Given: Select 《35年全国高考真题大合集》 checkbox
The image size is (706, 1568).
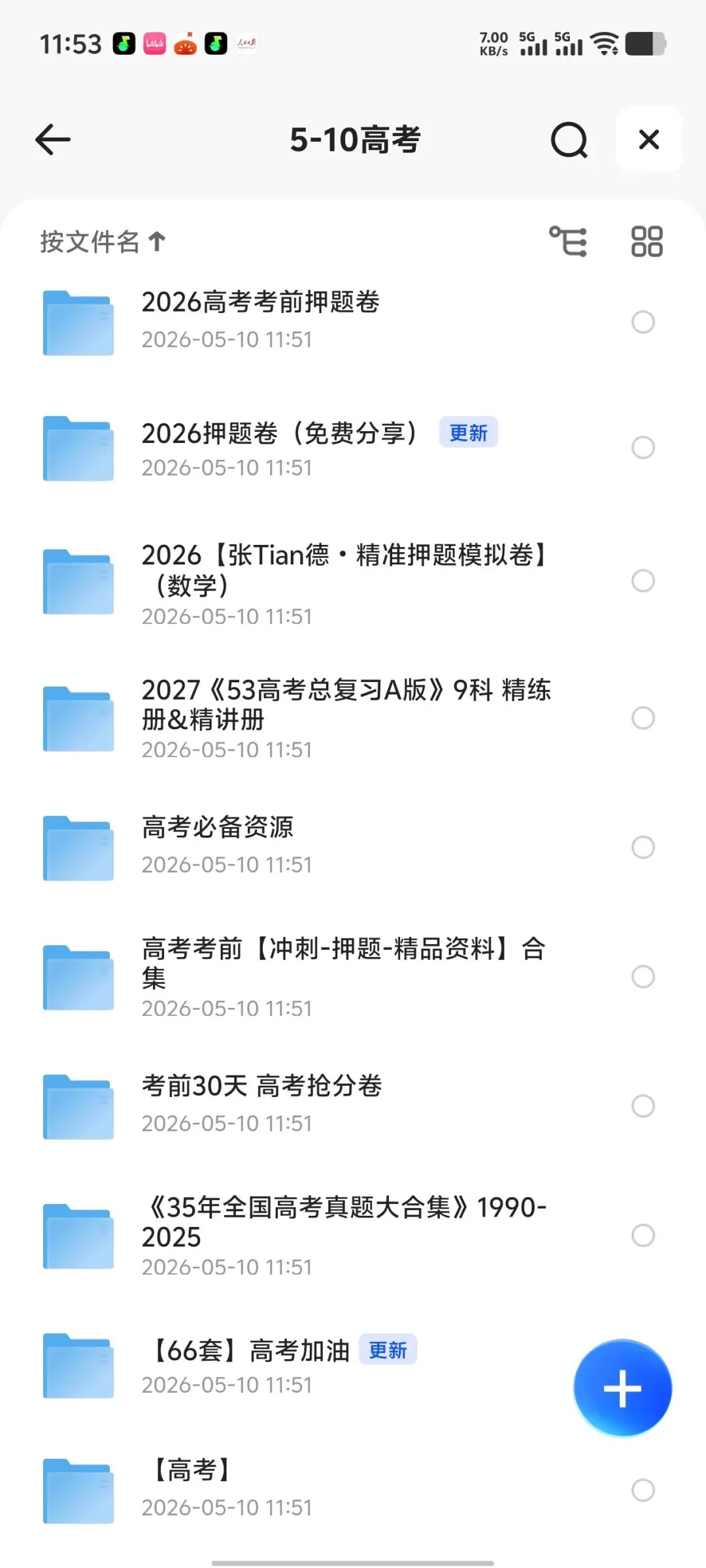Looking at the screenshot, I should [643, 1235].
